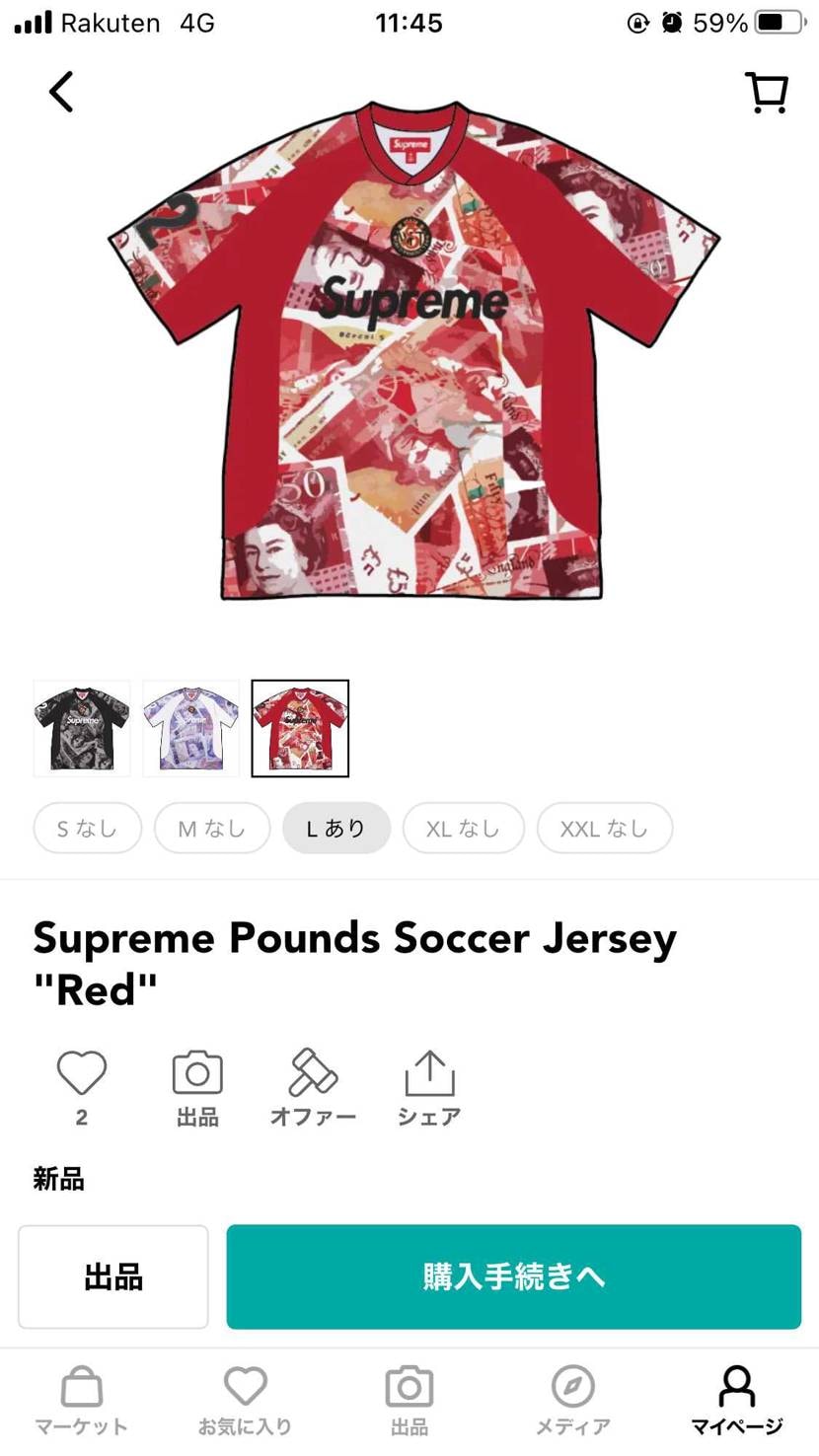
Task: Open the shopping cart
Action: [766, 93]
